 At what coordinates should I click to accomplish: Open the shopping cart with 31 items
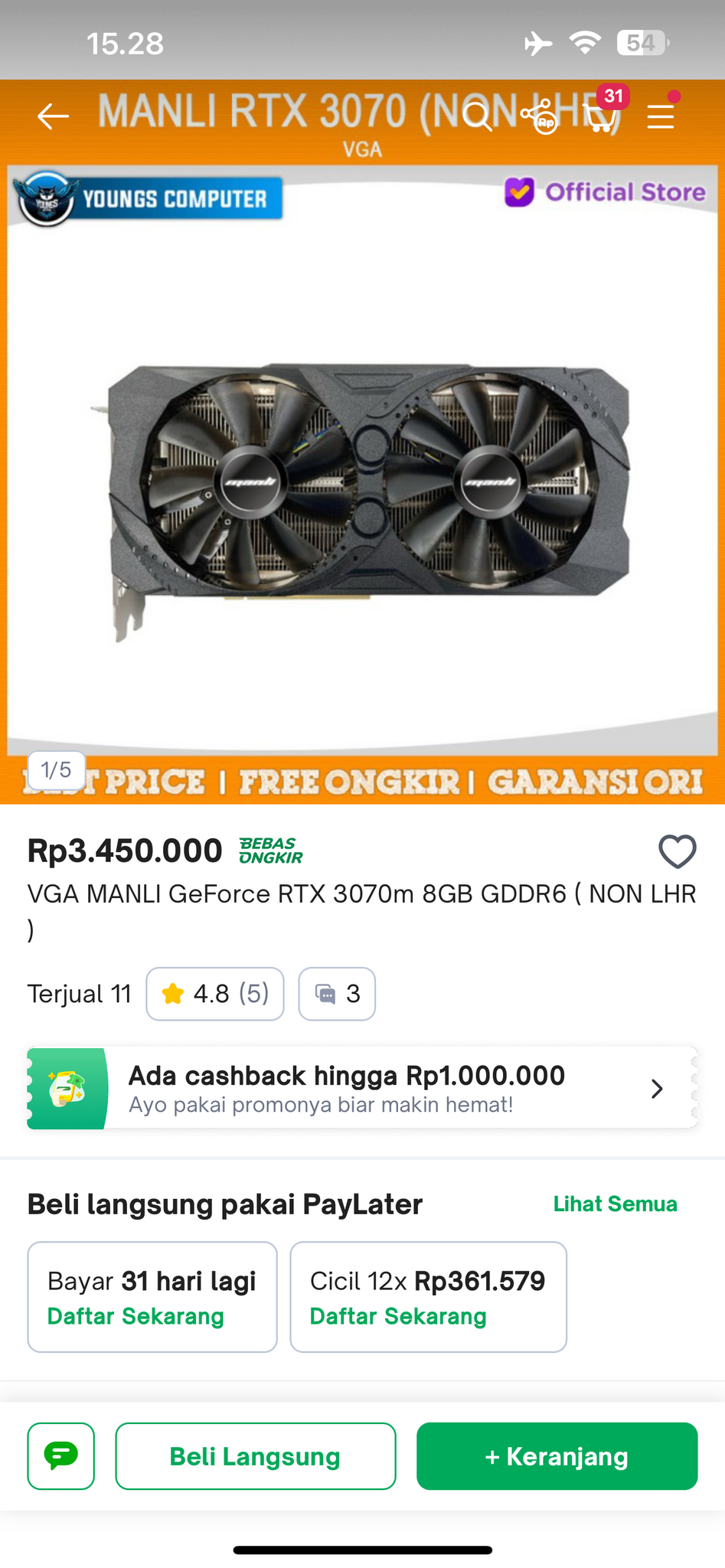point(600,119)
